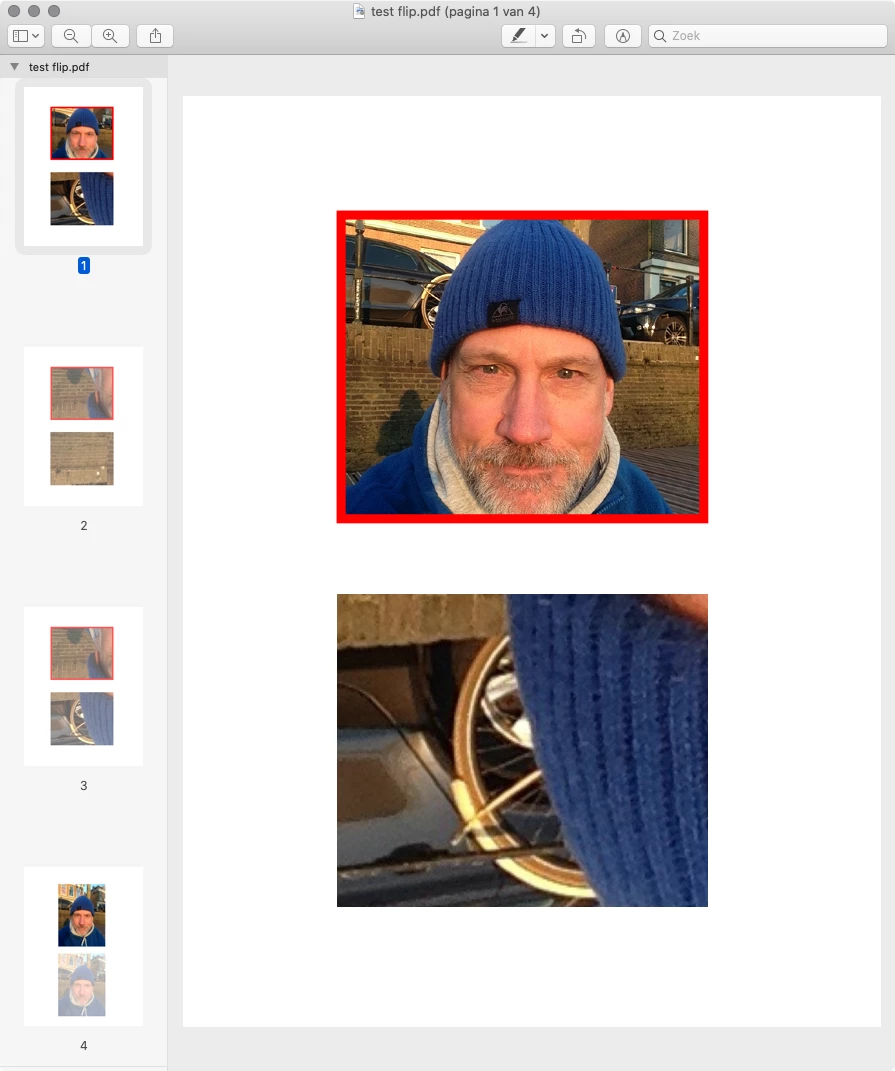Share the document
The width and height of the screenshot is (895, 1071).
pyautogui.click(x=155, y=36)
